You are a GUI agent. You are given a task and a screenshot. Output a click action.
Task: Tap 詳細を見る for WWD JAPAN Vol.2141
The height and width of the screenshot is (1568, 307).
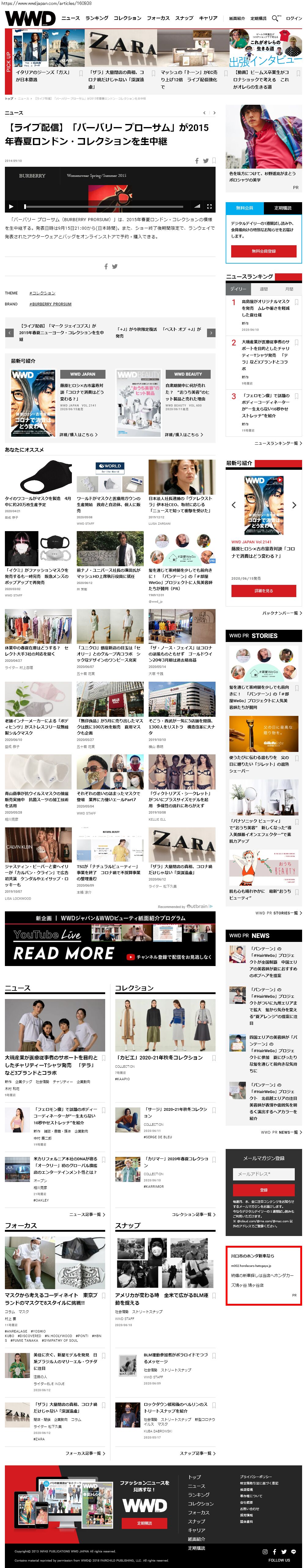click(263, 590)
